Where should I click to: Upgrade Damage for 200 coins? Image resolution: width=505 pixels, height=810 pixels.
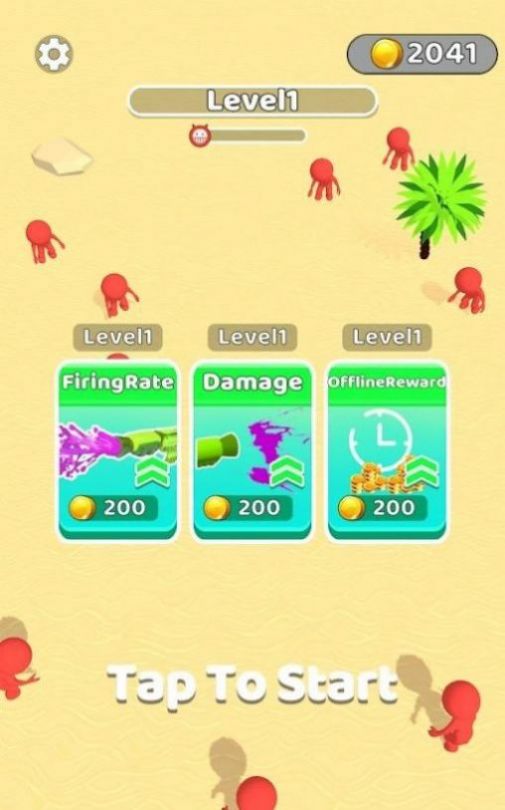[252, 451]
